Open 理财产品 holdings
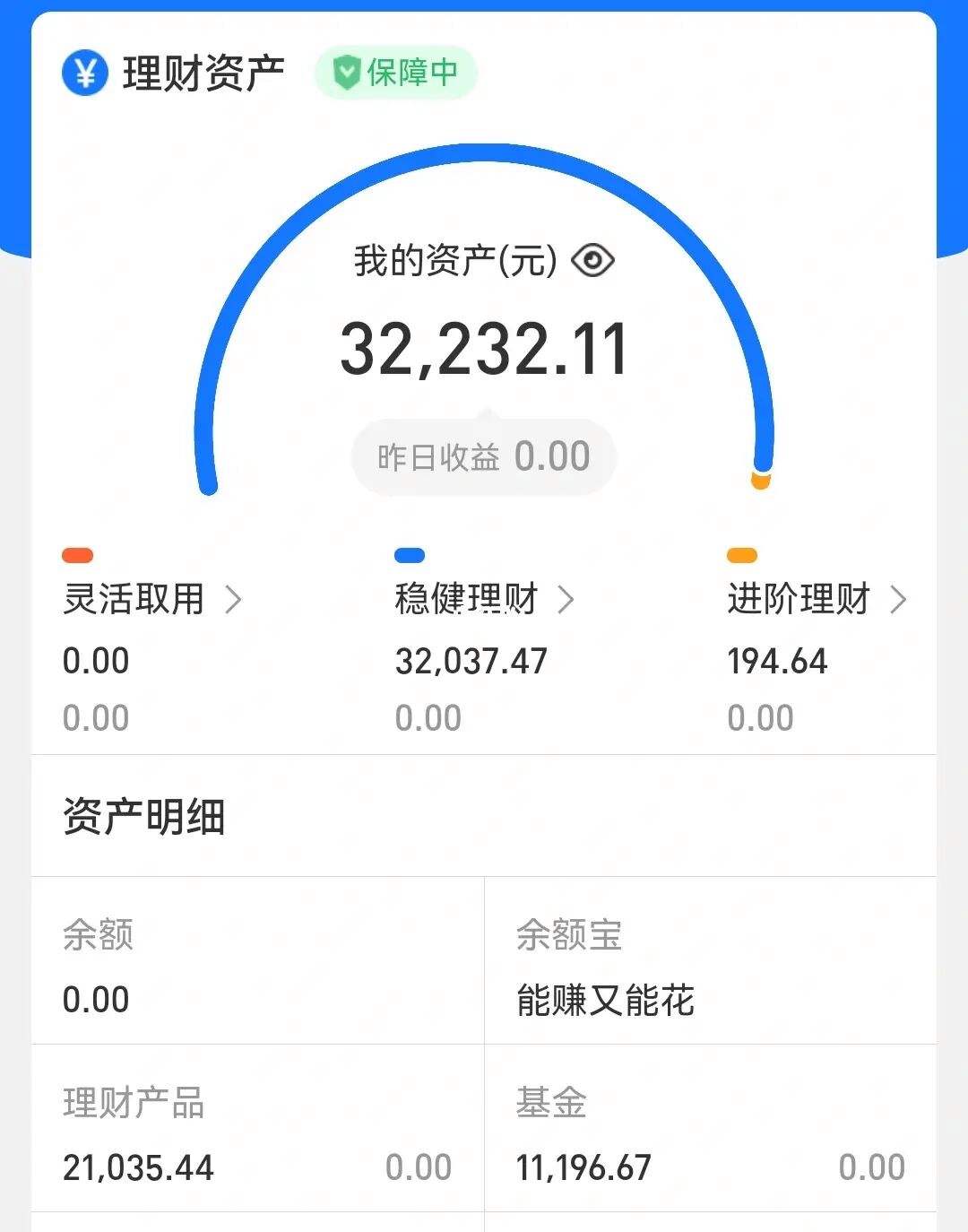The width and height of the screenshot is (968, 1232). coord(257,1132)
